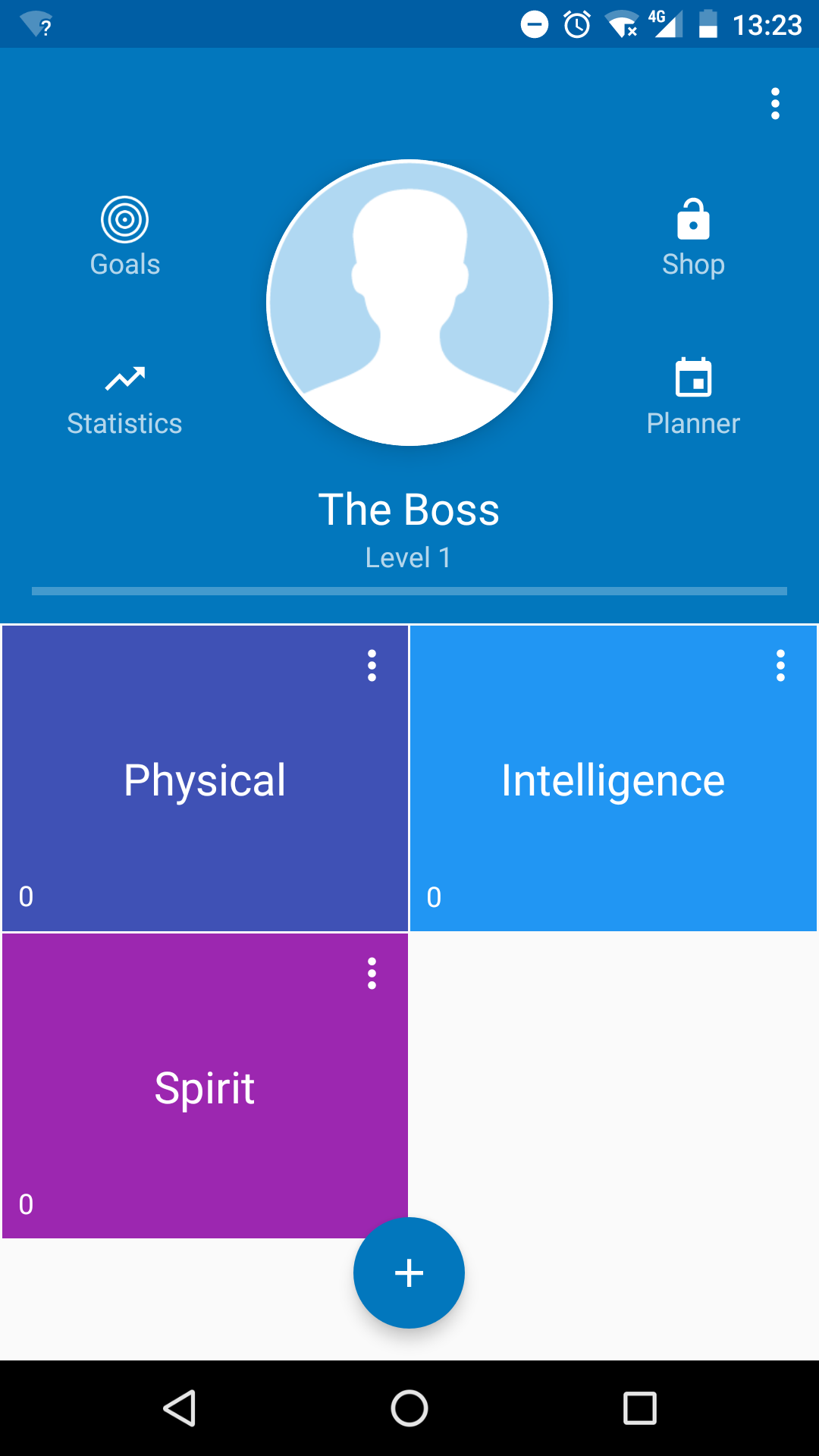Go to the device home screen
Image resolution: width=819 pixels, height=1456 pixels.
(409, 1408)
